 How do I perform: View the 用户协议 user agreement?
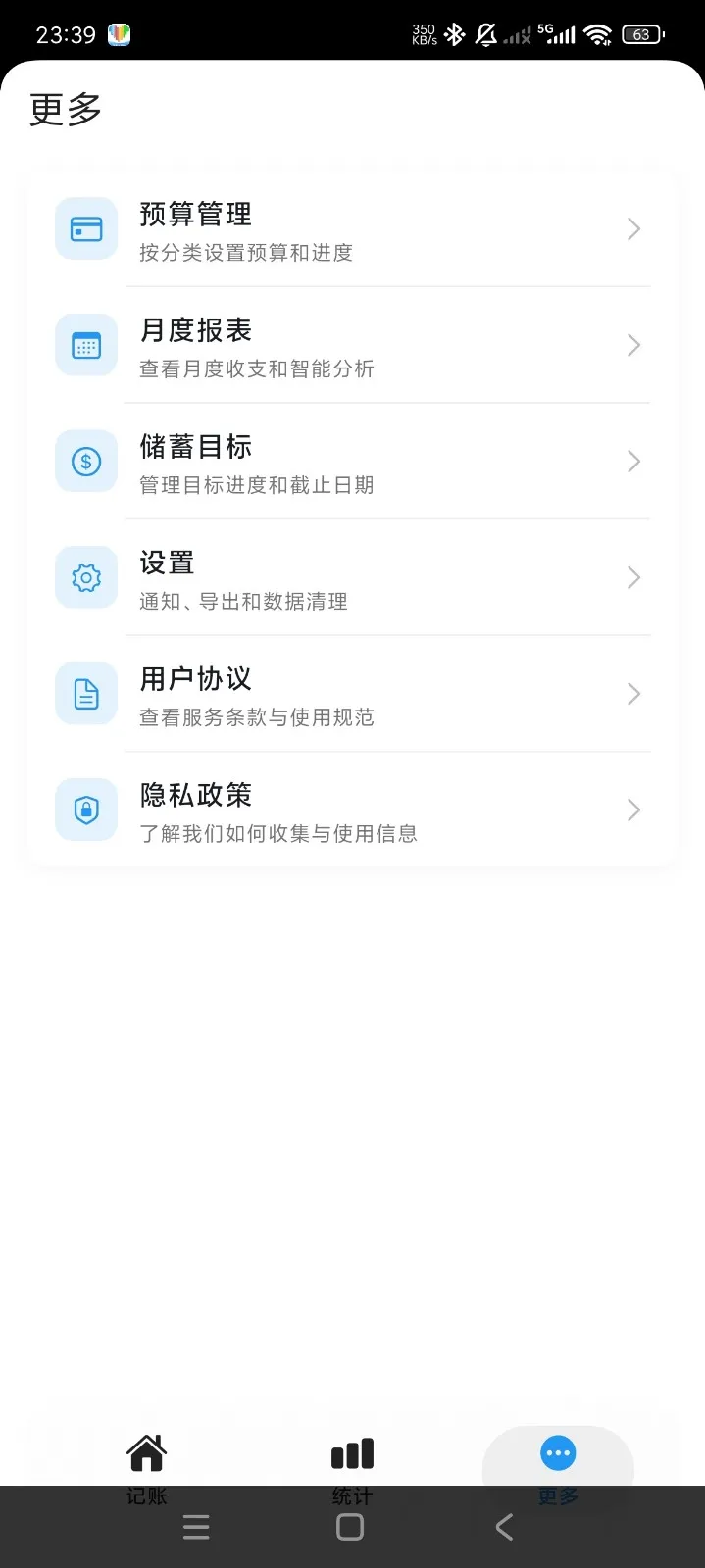(x=353, y=694)
